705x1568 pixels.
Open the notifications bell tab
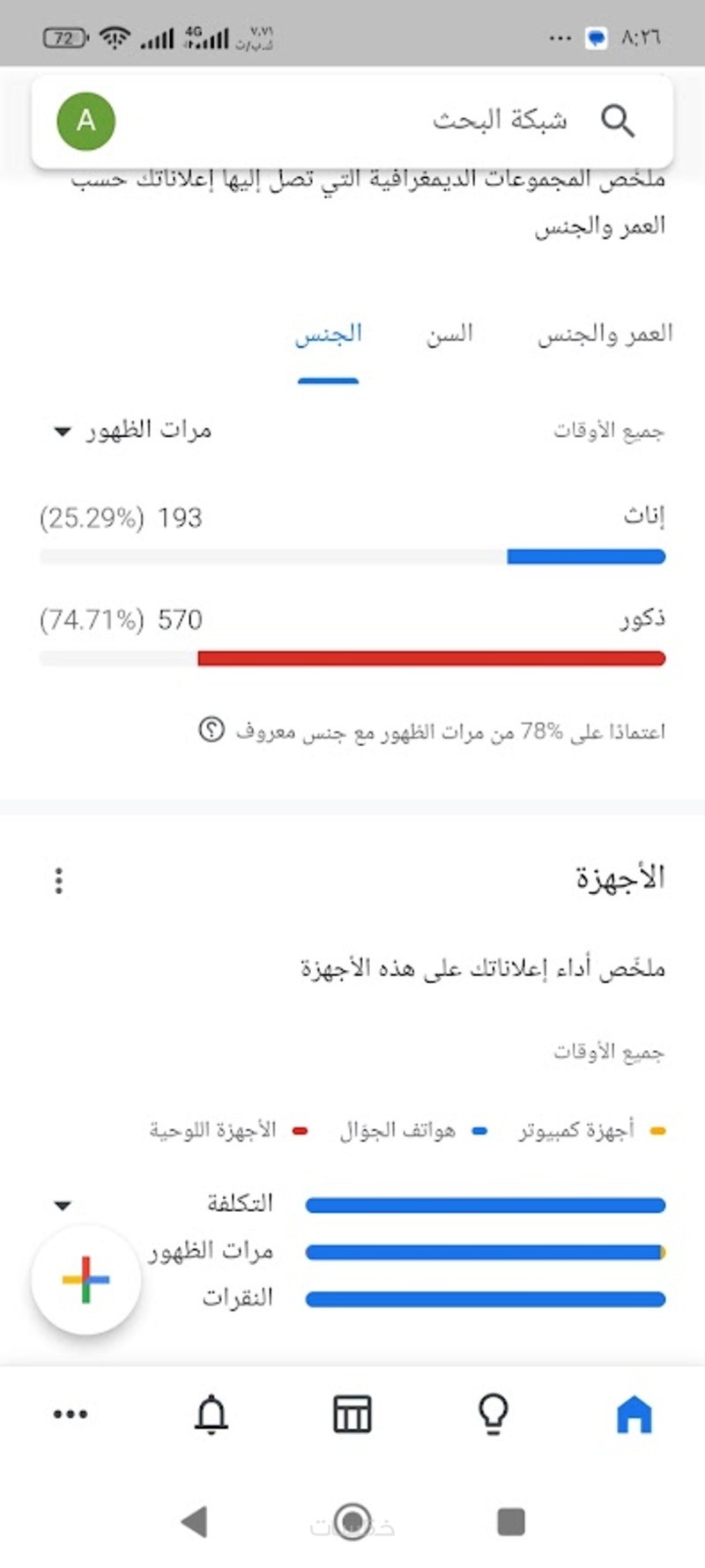[x=211, y=1415]
